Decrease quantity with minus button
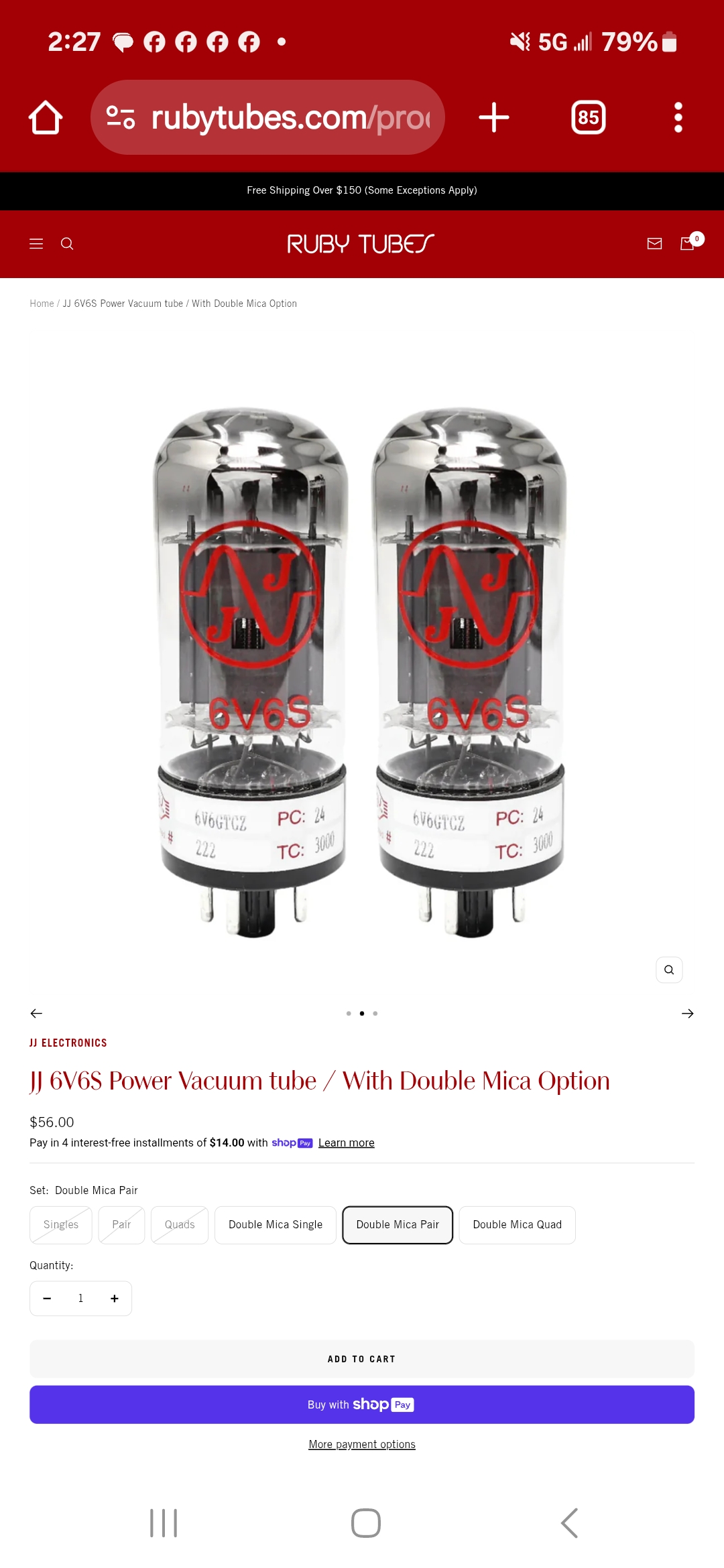 47,1299
